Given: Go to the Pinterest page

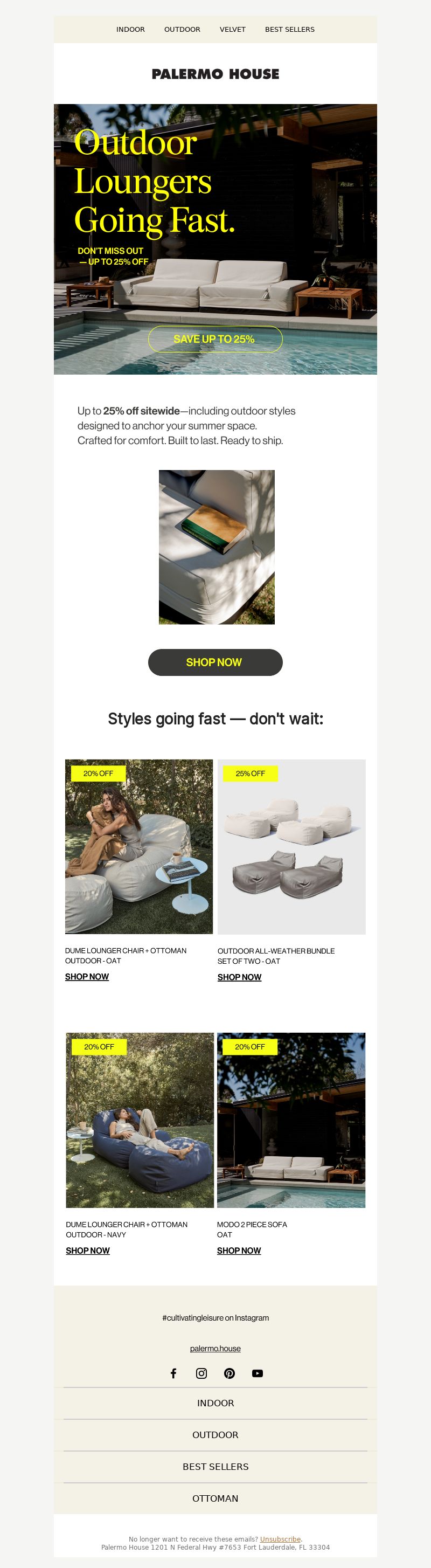Looking at the screenshot, I should point(230,1373).
